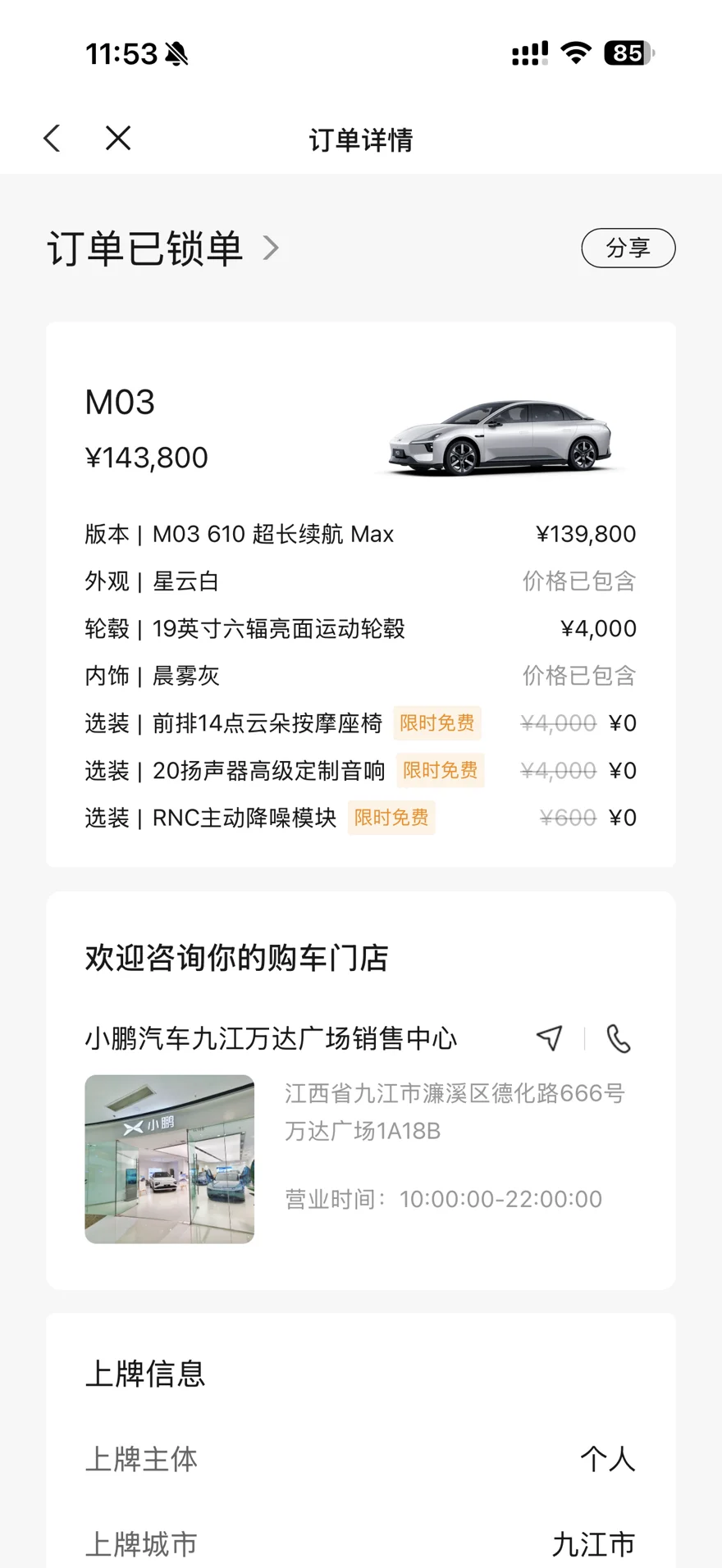This screenshot has height=1568, width=722.
Task: View the 小鹏 store photo
Action: point(170,1159)
